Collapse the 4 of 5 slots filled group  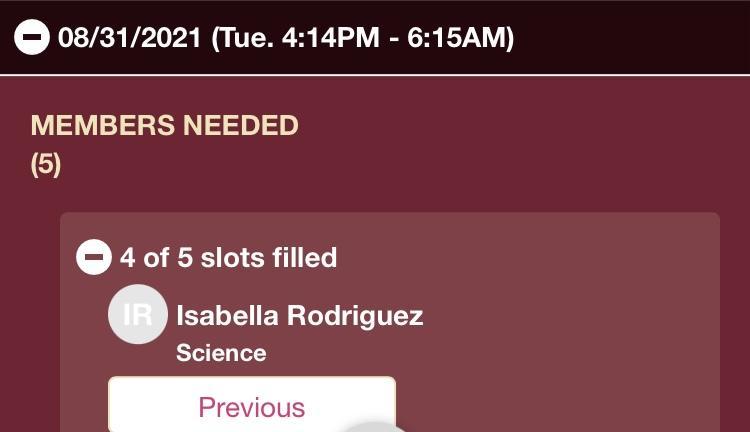pos(94,258)
